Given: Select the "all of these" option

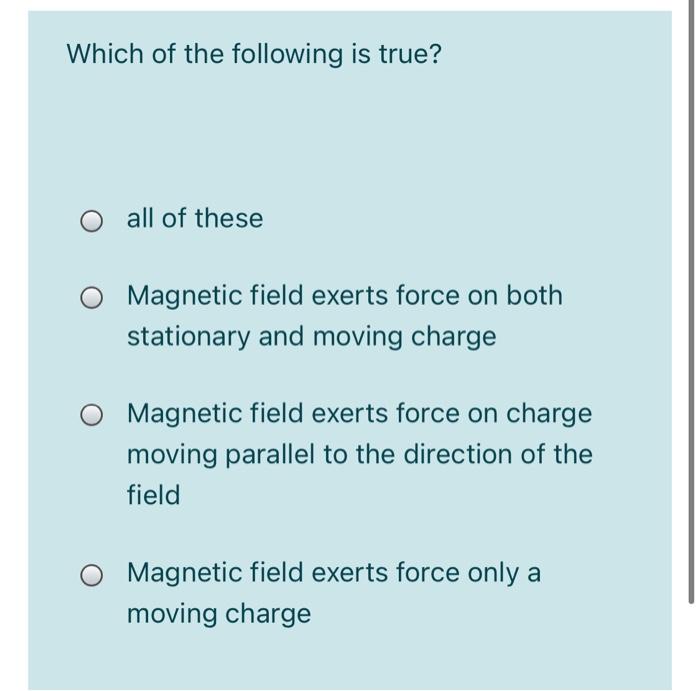Looking at the screenshot, I should click(x=92, y=220).
